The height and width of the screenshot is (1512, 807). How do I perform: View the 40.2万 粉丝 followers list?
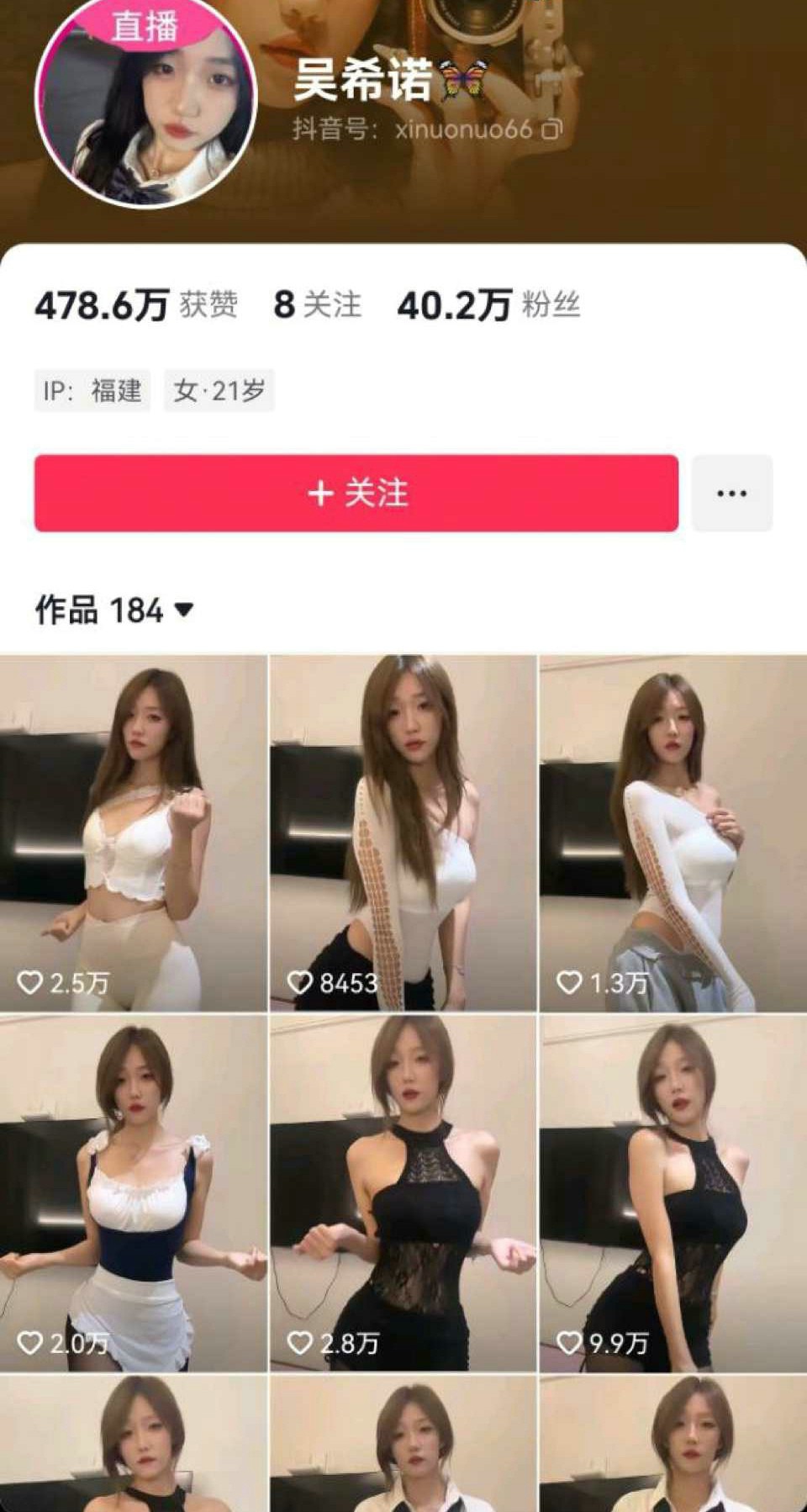pyautogui.click(x=488, y=305)
